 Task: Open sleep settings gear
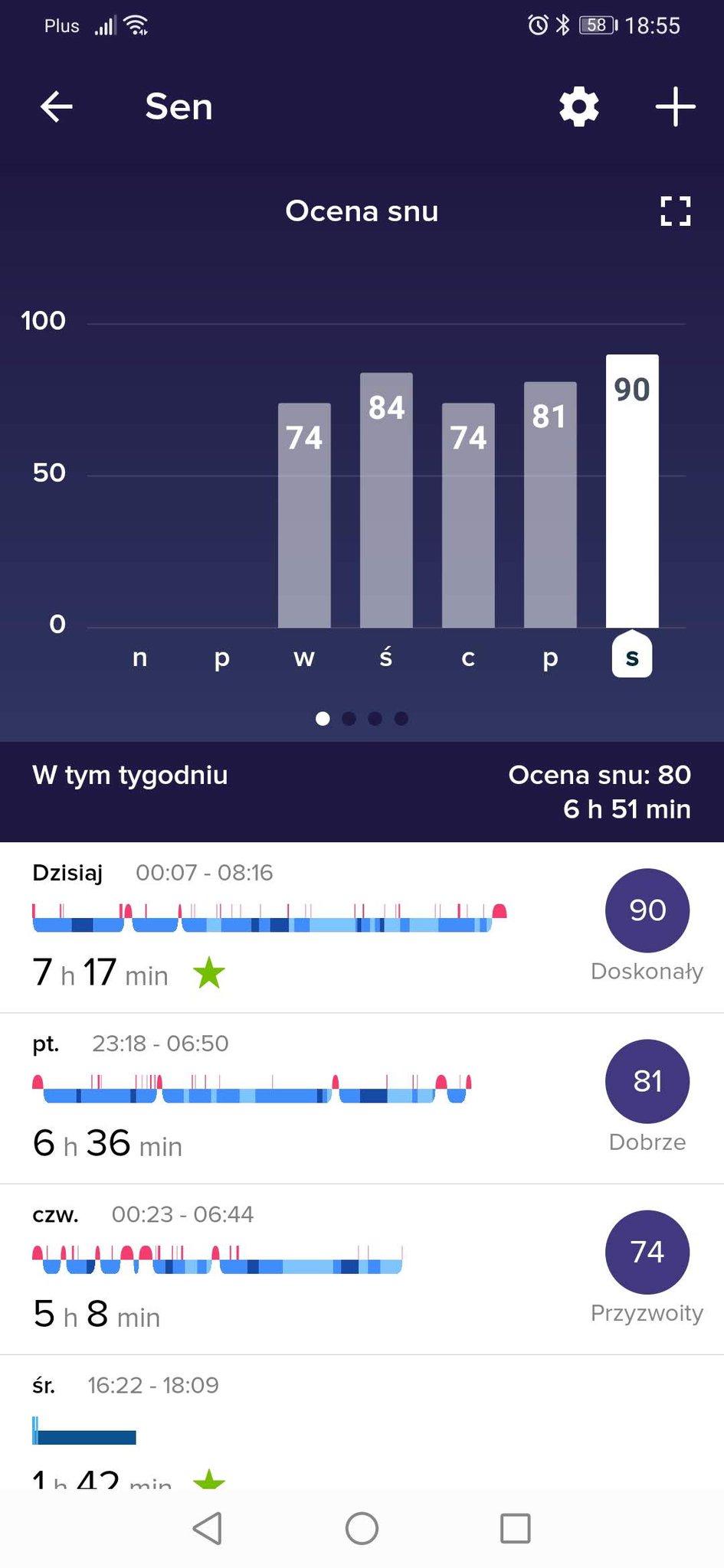pos(578,106)
